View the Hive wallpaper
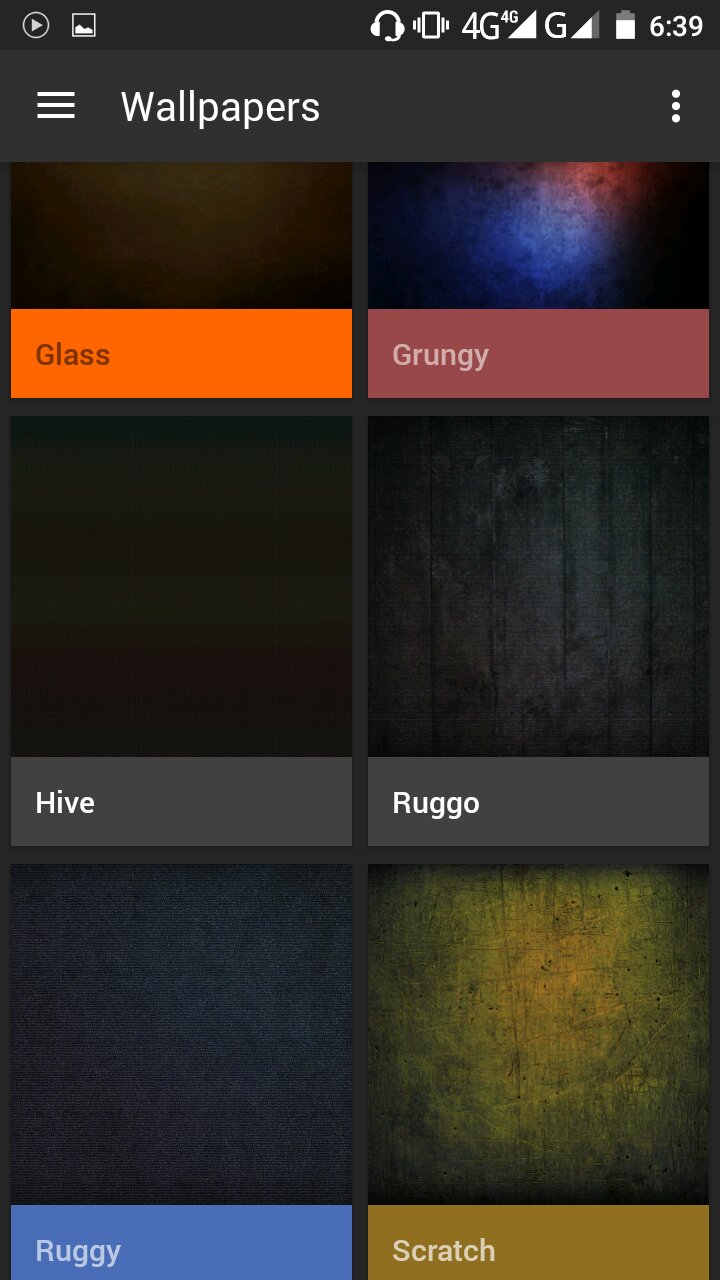 click(x=181, y=630)
